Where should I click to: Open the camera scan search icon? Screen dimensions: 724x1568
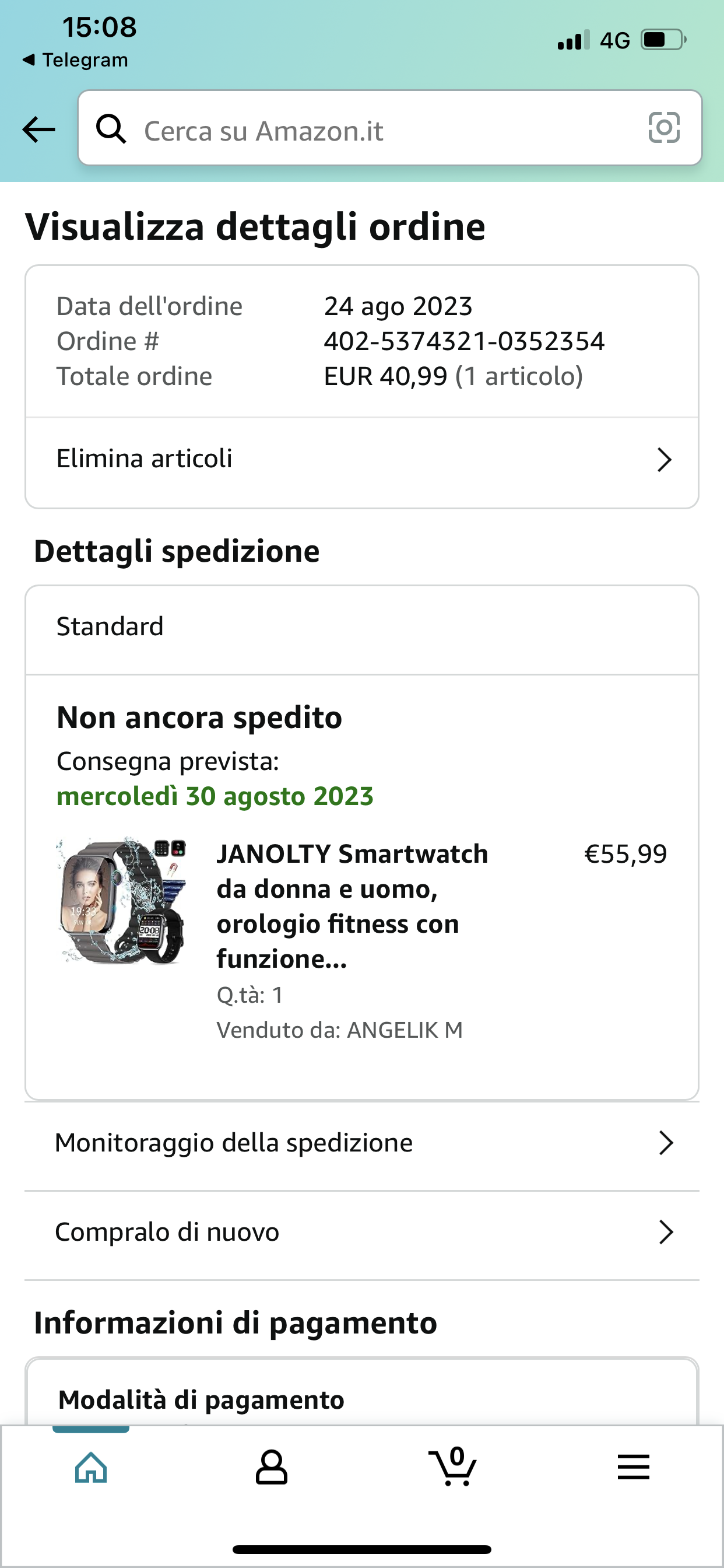[664, 128]
